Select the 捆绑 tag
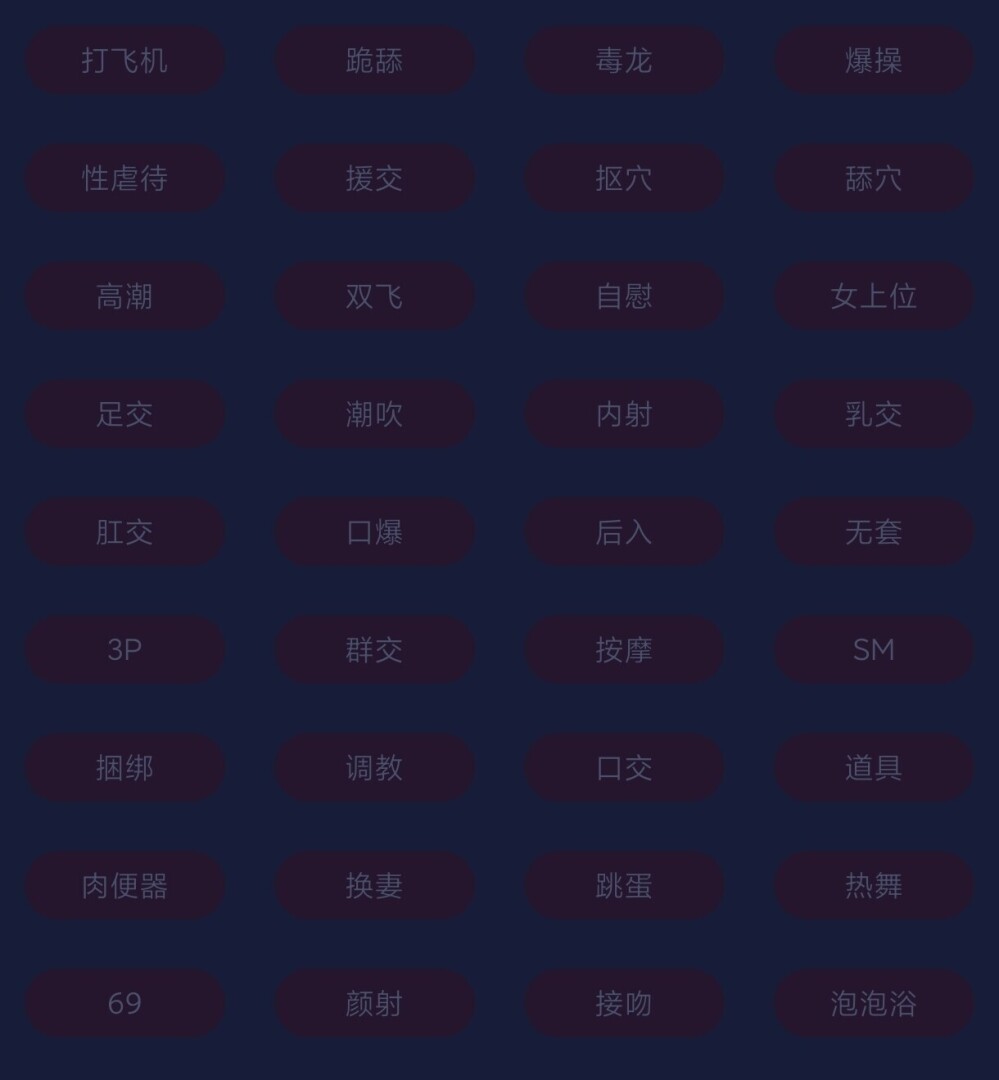999x1080 pixels. pyautogui.click(x=124, y=768)
